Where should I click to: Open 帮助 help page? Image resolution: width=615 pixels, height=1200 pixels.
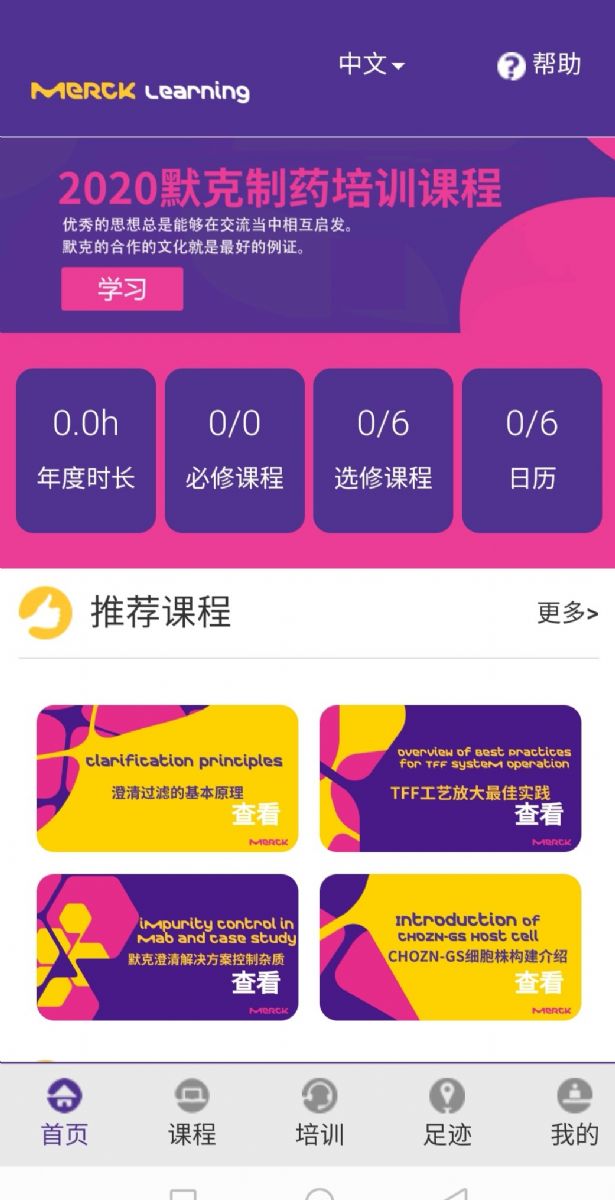pos(539,65)
